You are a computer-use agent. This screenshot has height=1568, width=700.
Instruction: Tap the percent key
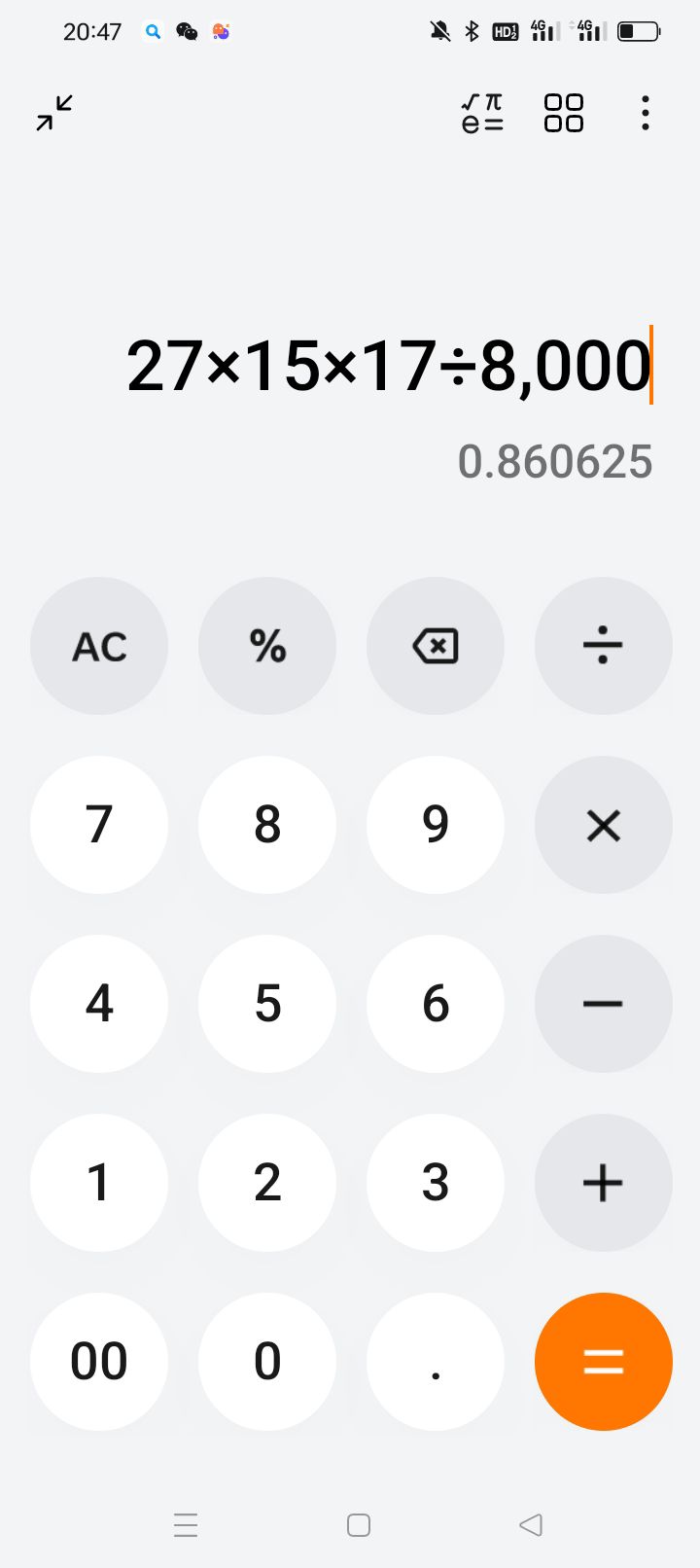267,646
